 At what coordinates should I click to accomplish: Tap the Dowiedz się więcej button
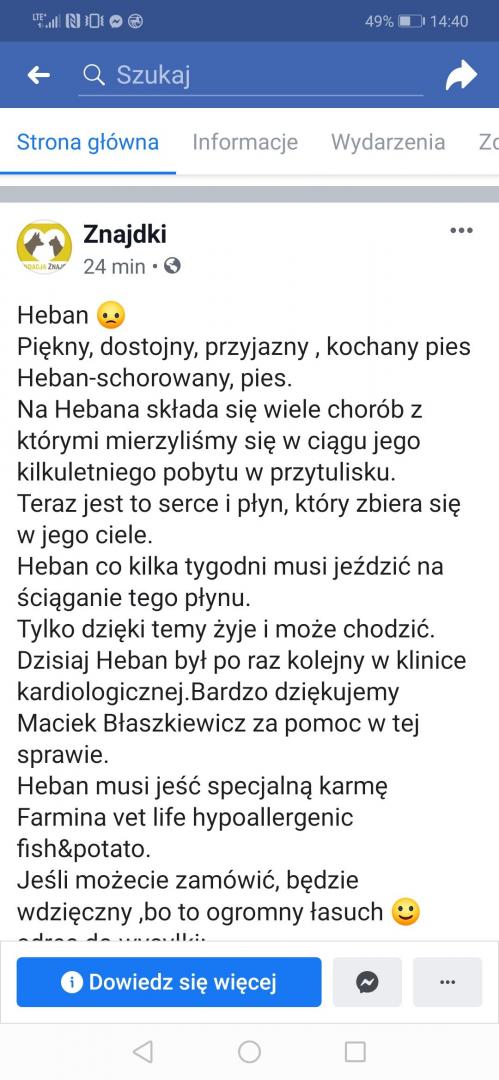click(x=169, y=982)
